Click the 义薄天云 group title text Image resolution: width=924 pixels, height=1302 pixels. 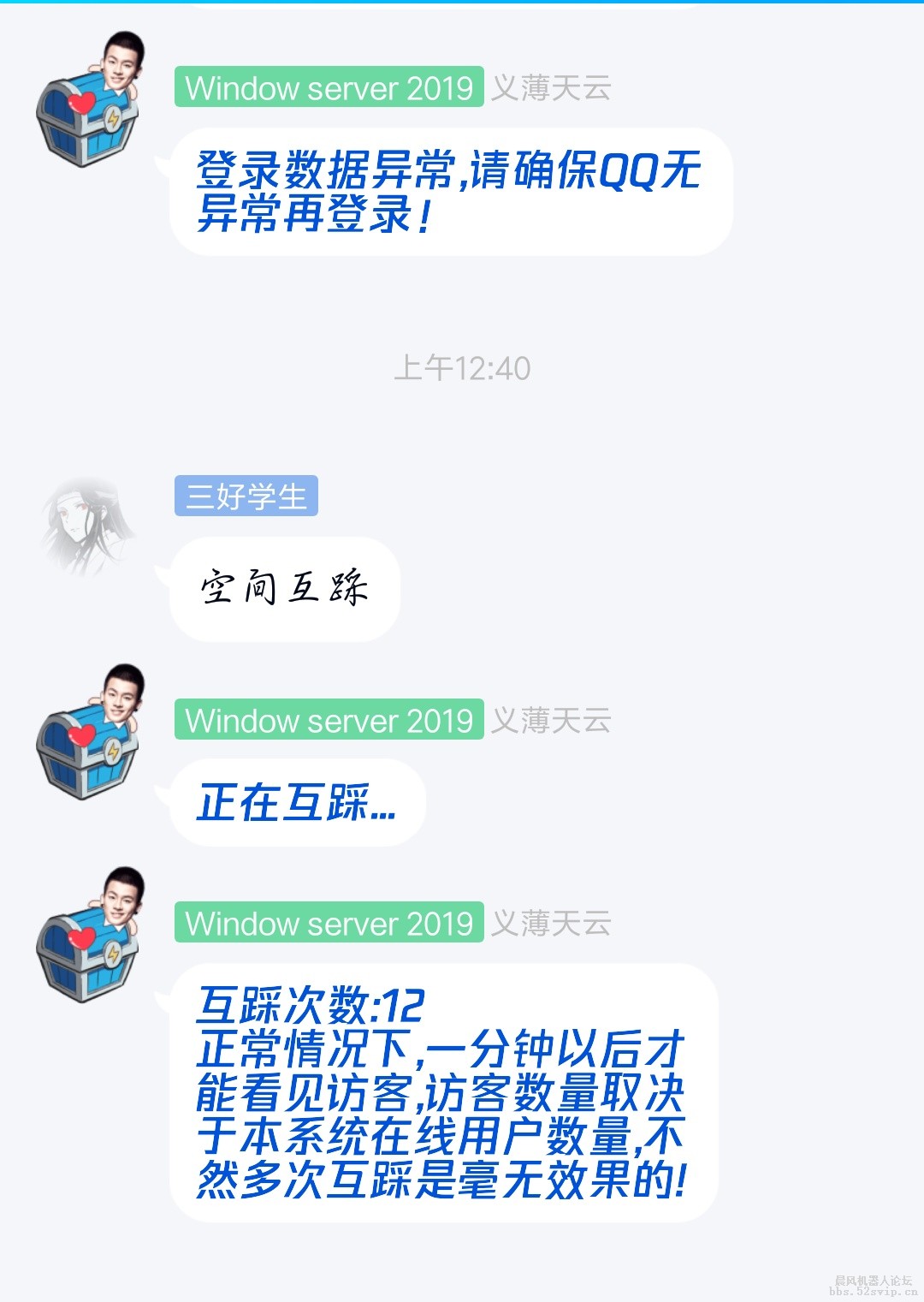553,87
